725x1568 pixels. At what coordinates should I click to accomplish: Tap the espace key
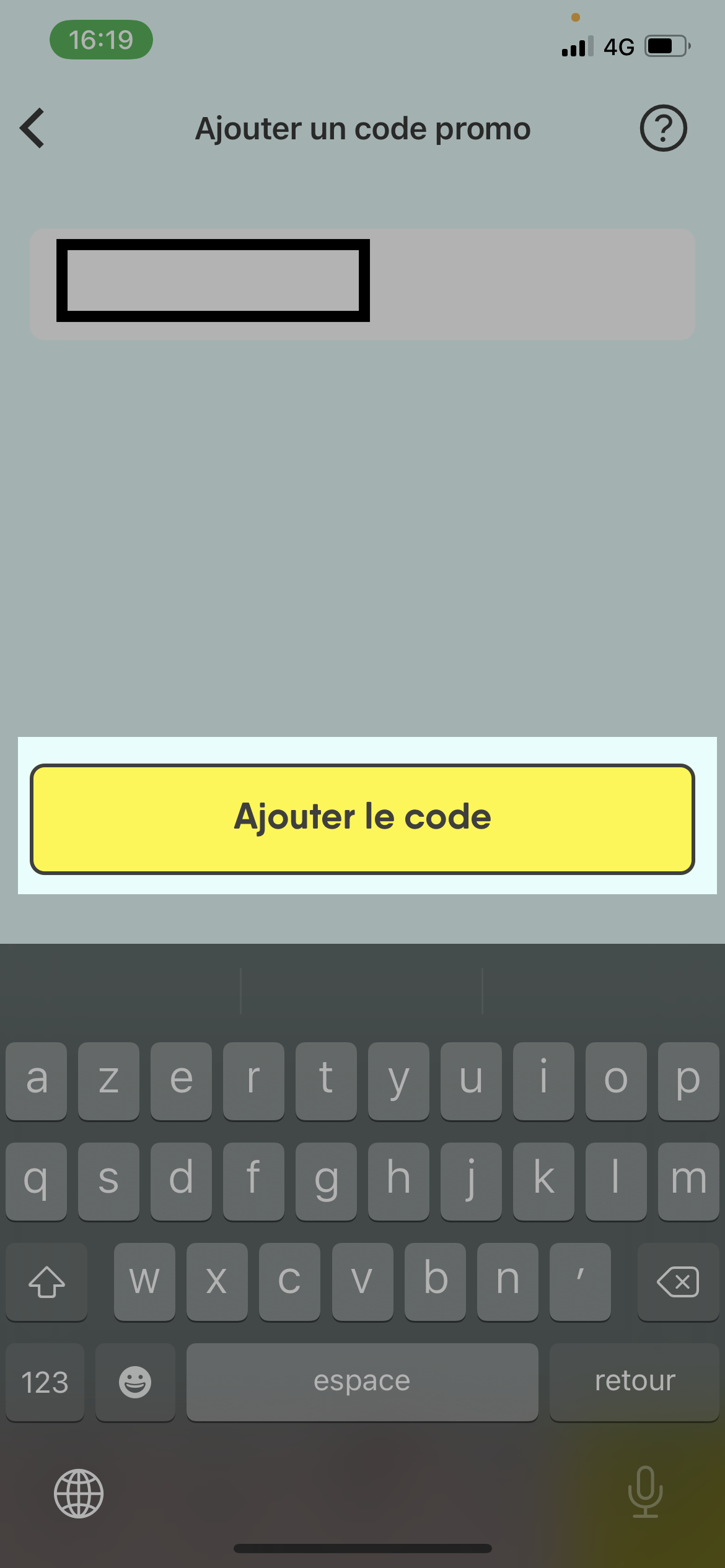pos(362,1382)
